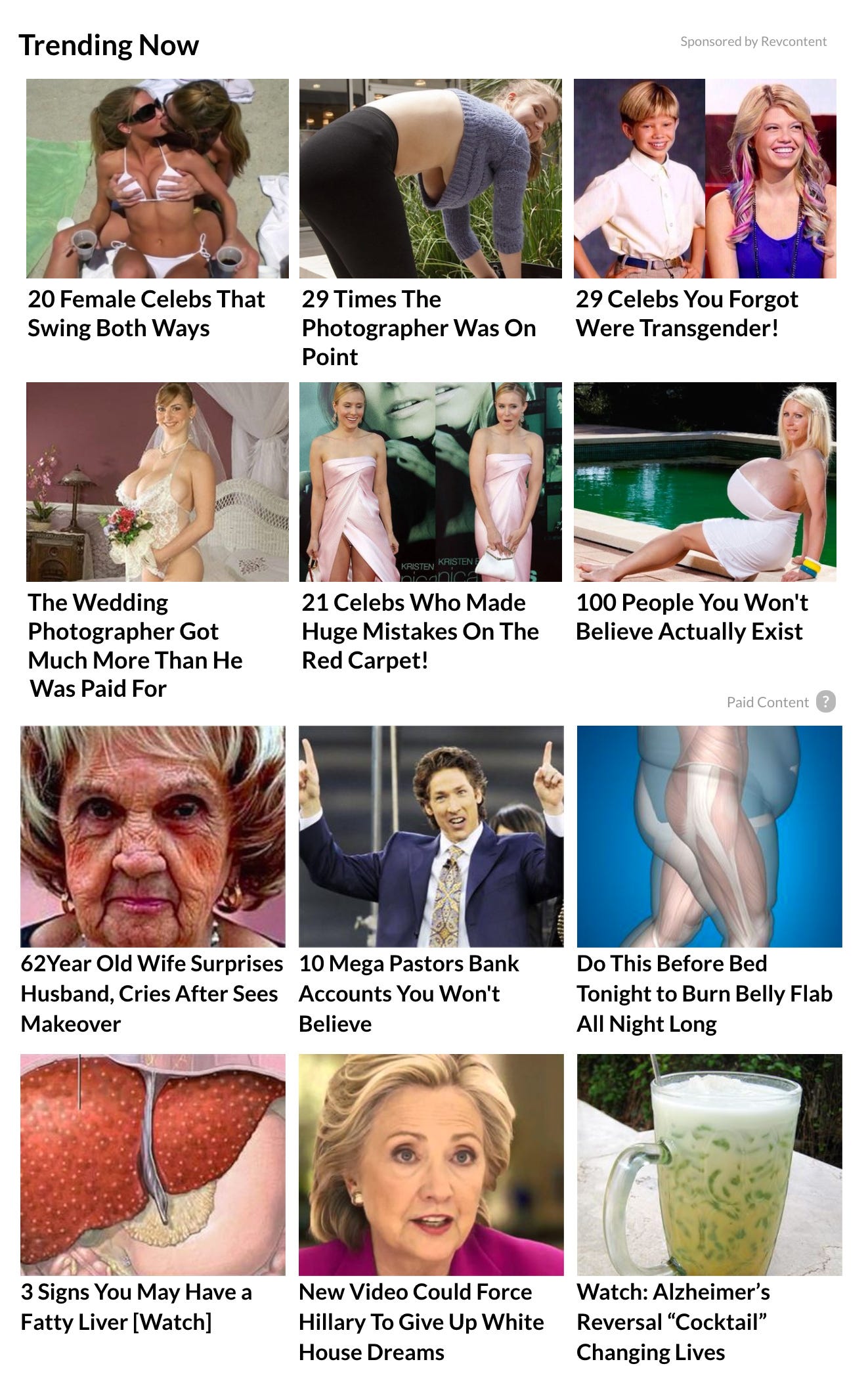Tap the Paid Content question mark icon
Viewport: 868px width, 1387px height.
click(825, 701)
